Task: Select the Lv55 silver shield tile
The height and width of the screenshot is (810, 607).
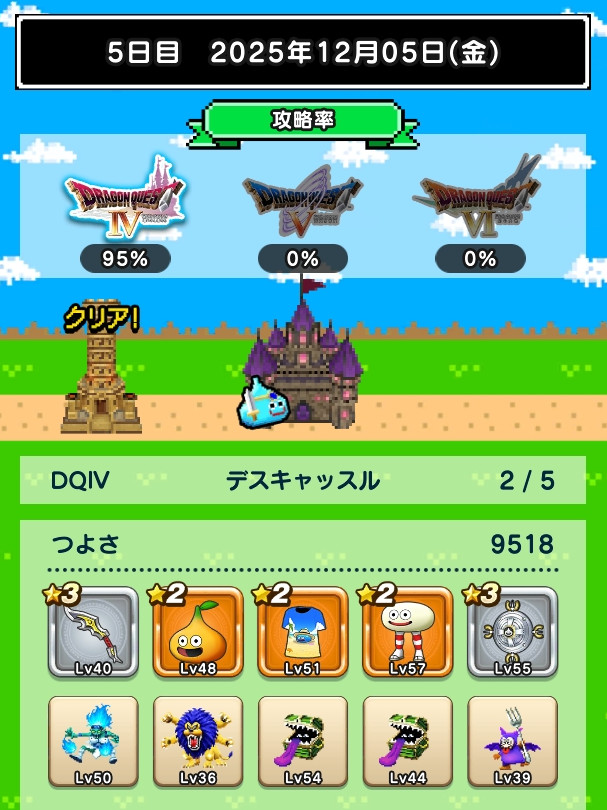Action: [512, 633]
